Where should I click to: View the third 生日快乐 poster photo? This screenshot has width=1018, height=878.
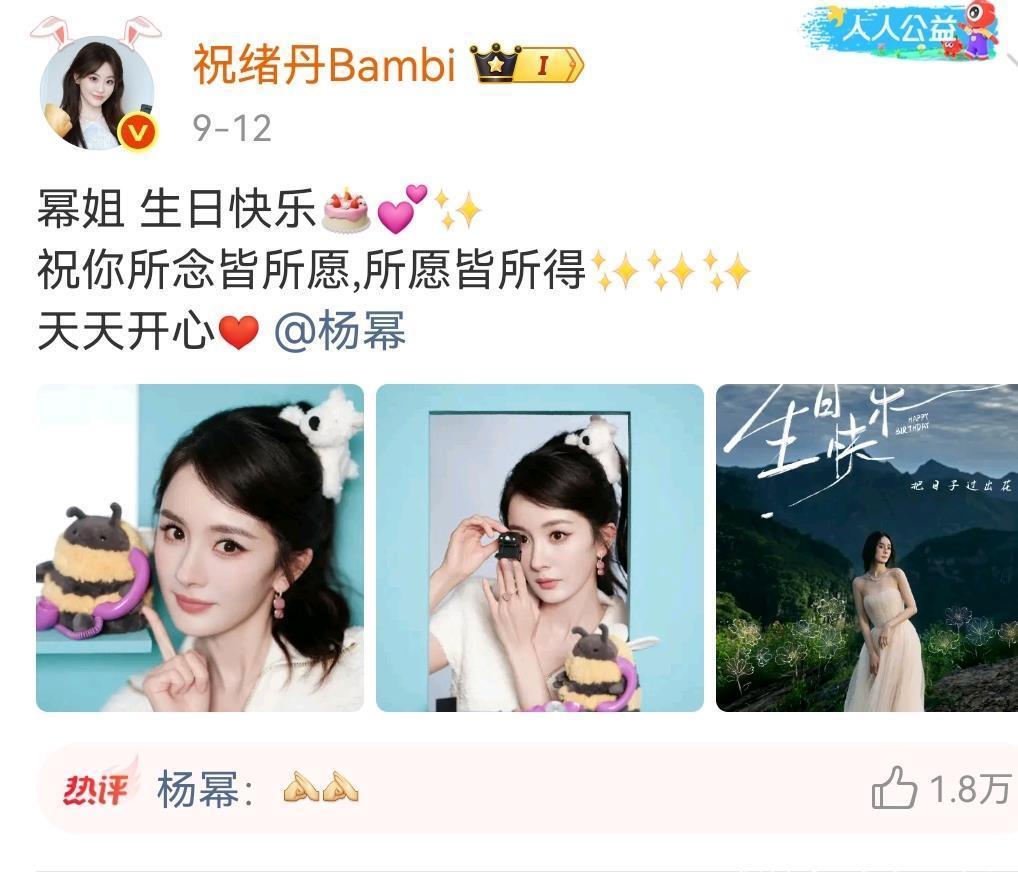point(866,548)
